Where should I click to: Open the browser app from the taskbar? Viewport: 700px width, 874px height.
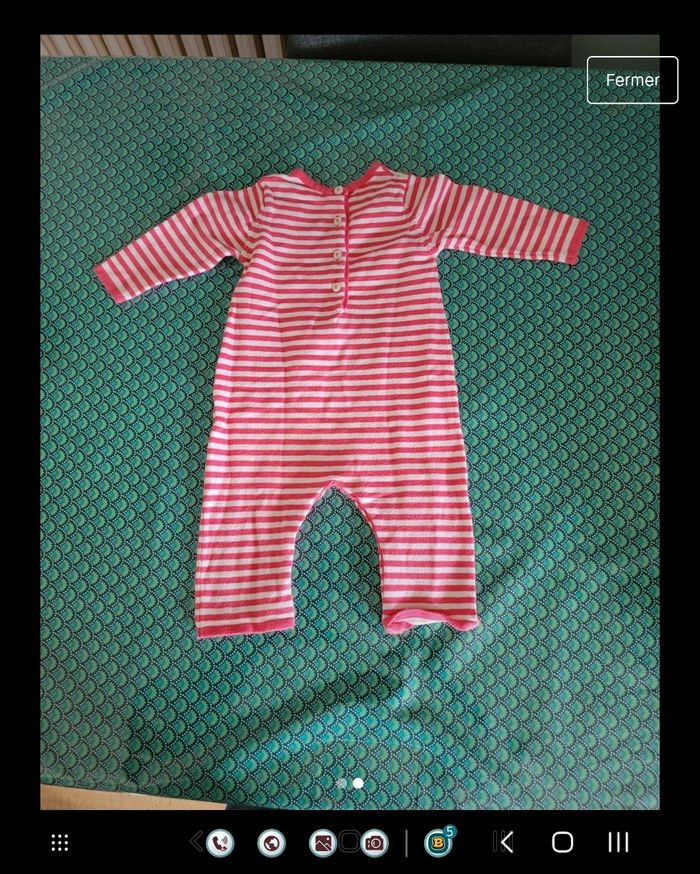(271, 843)
